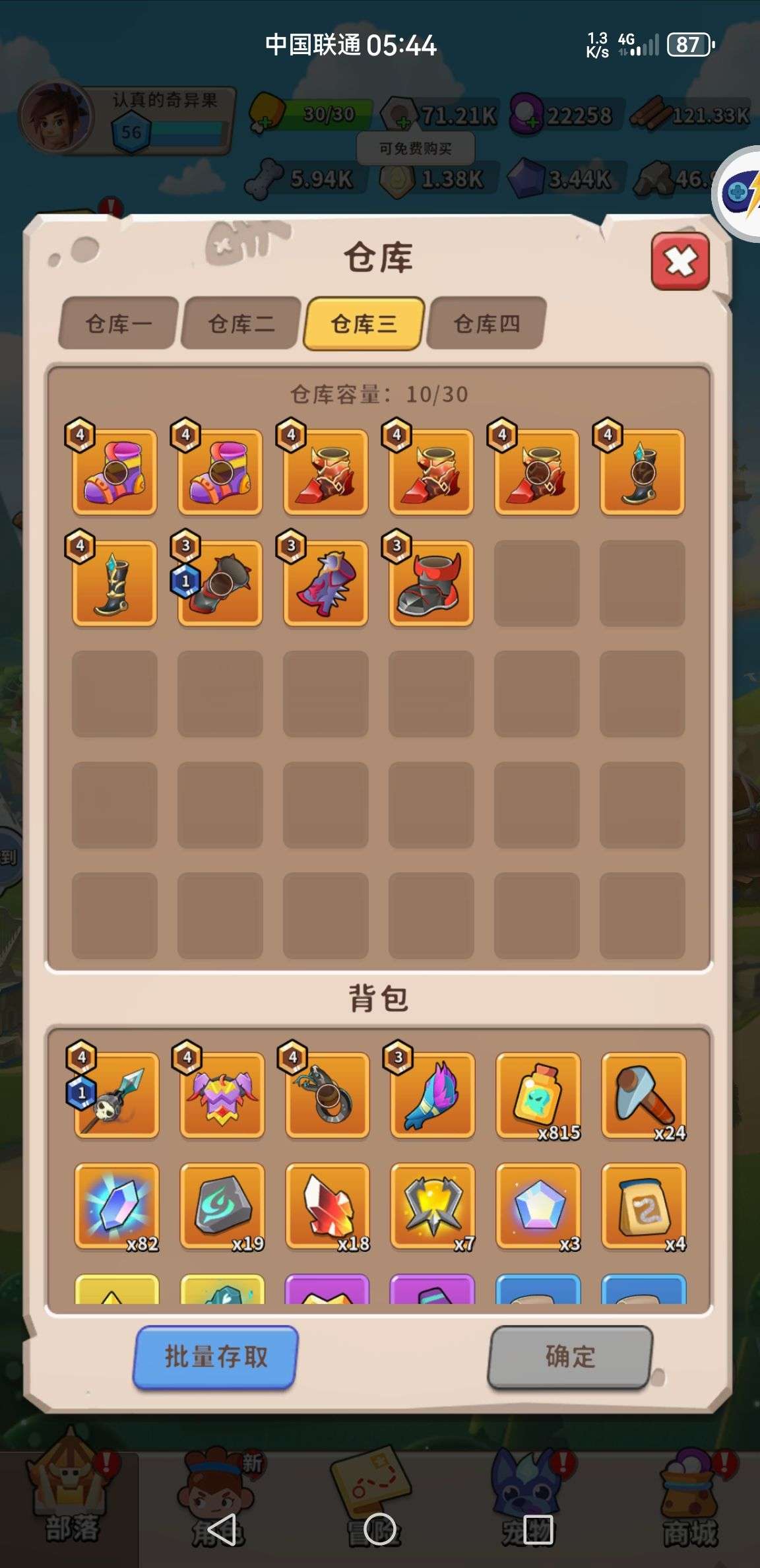
Task: Close the 仓库 warehouse dialog
Action: (680, 262)
